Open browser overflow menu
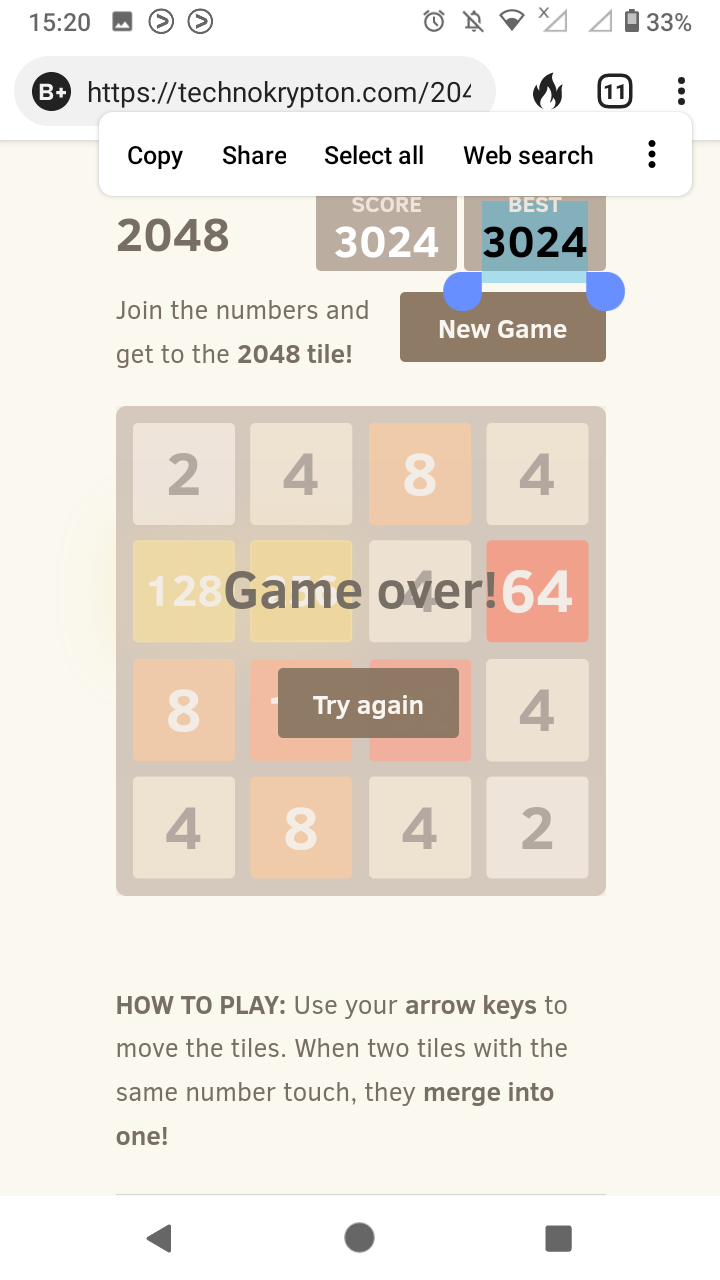 pyautogui.click(x=681, y=92)
